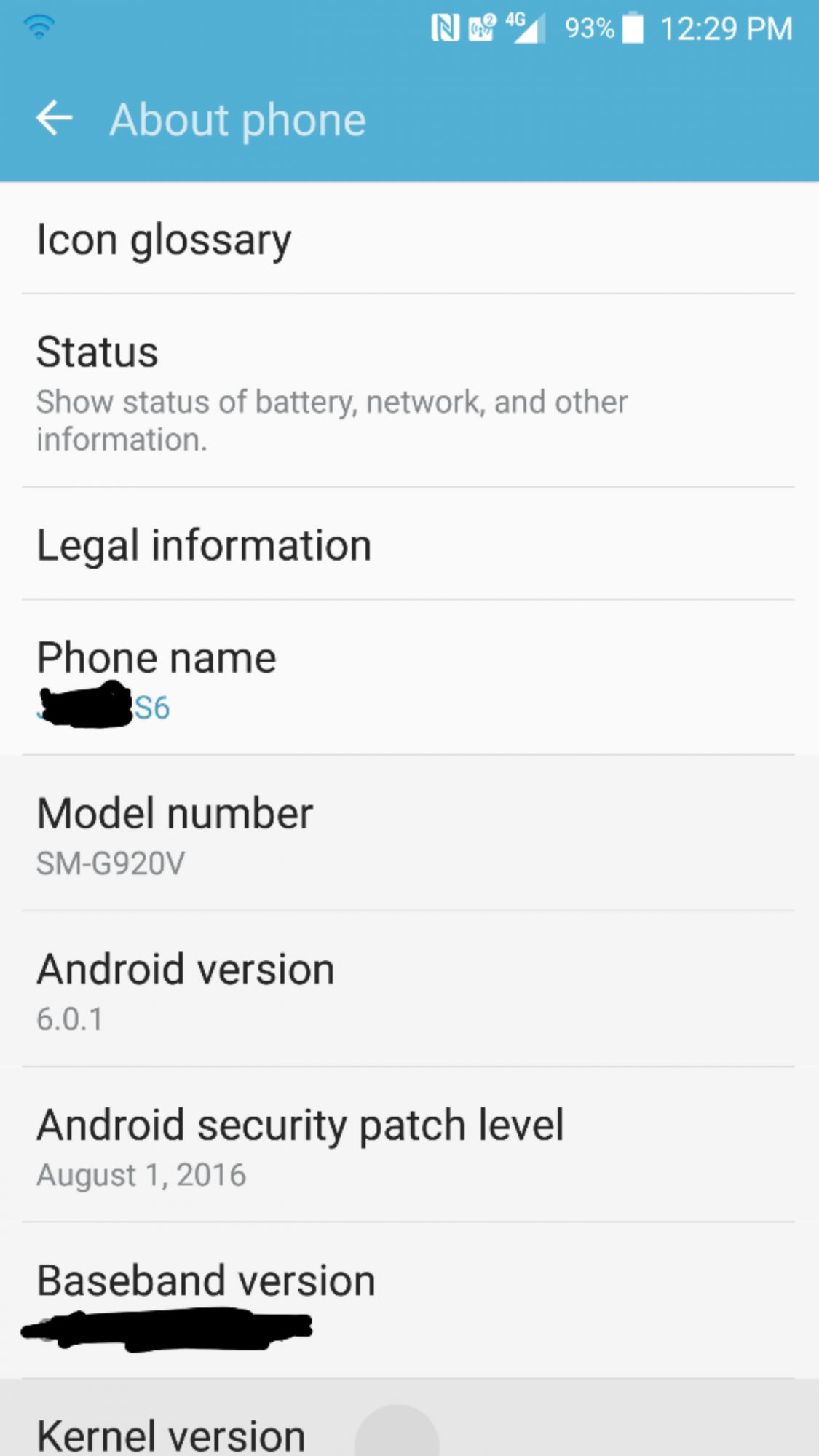This screenshot has height=1456, width=819.
Task: Go back from About phone
Action: coord(55,119)
